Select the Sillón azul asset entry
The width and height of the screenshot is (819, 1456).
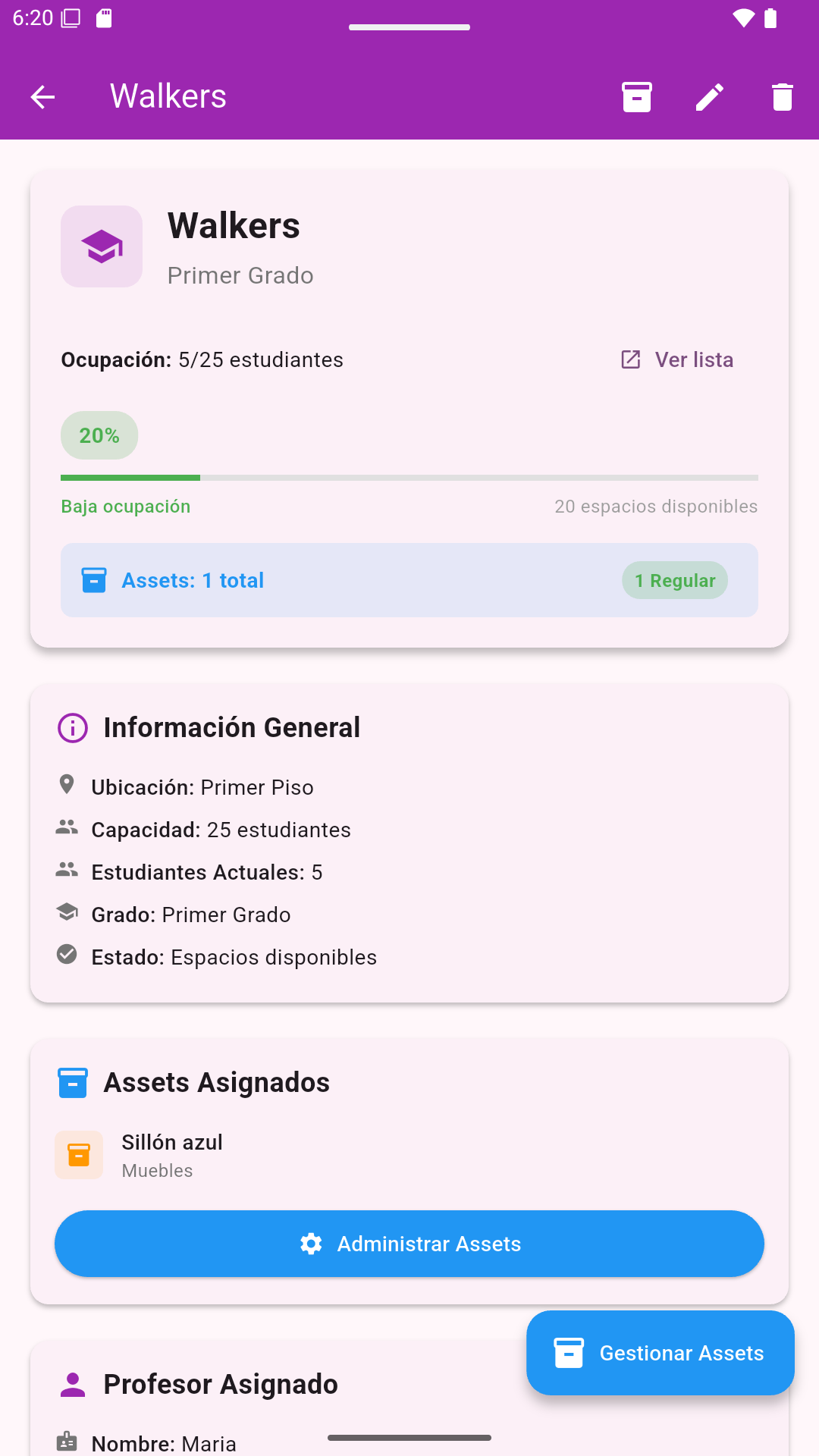(x=172, y=1153)
